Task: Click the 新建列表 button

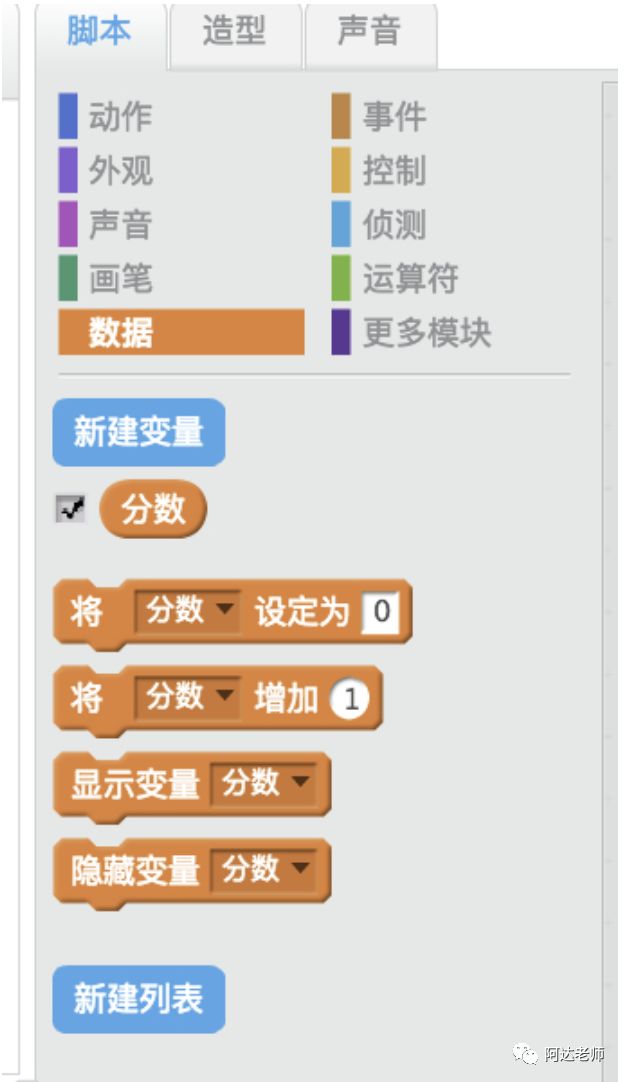Action: click(139, 1000)
